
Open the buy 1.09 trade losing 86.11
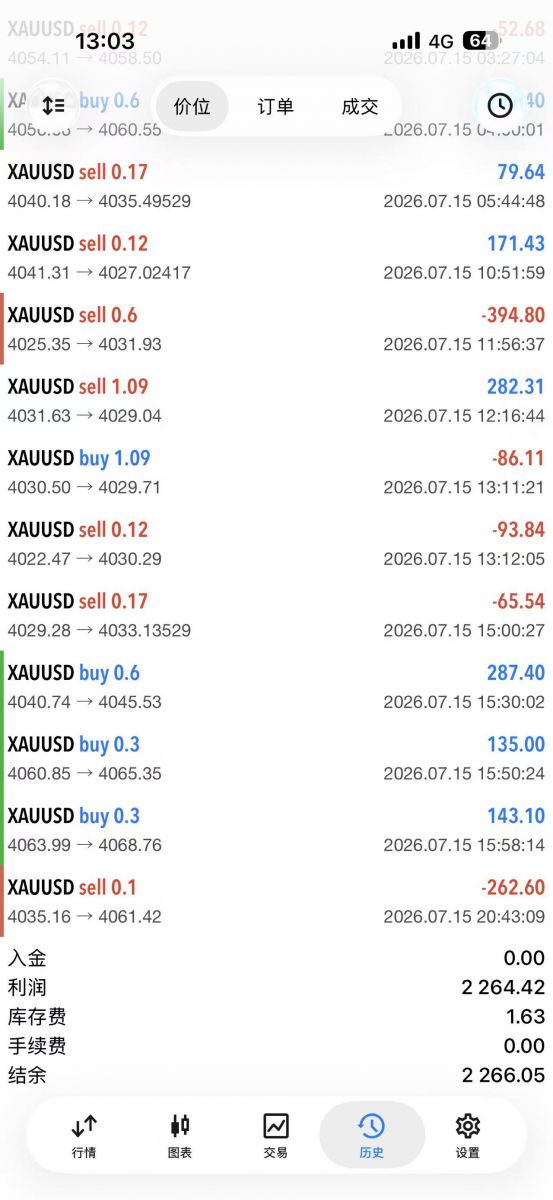tap(276, 472)
